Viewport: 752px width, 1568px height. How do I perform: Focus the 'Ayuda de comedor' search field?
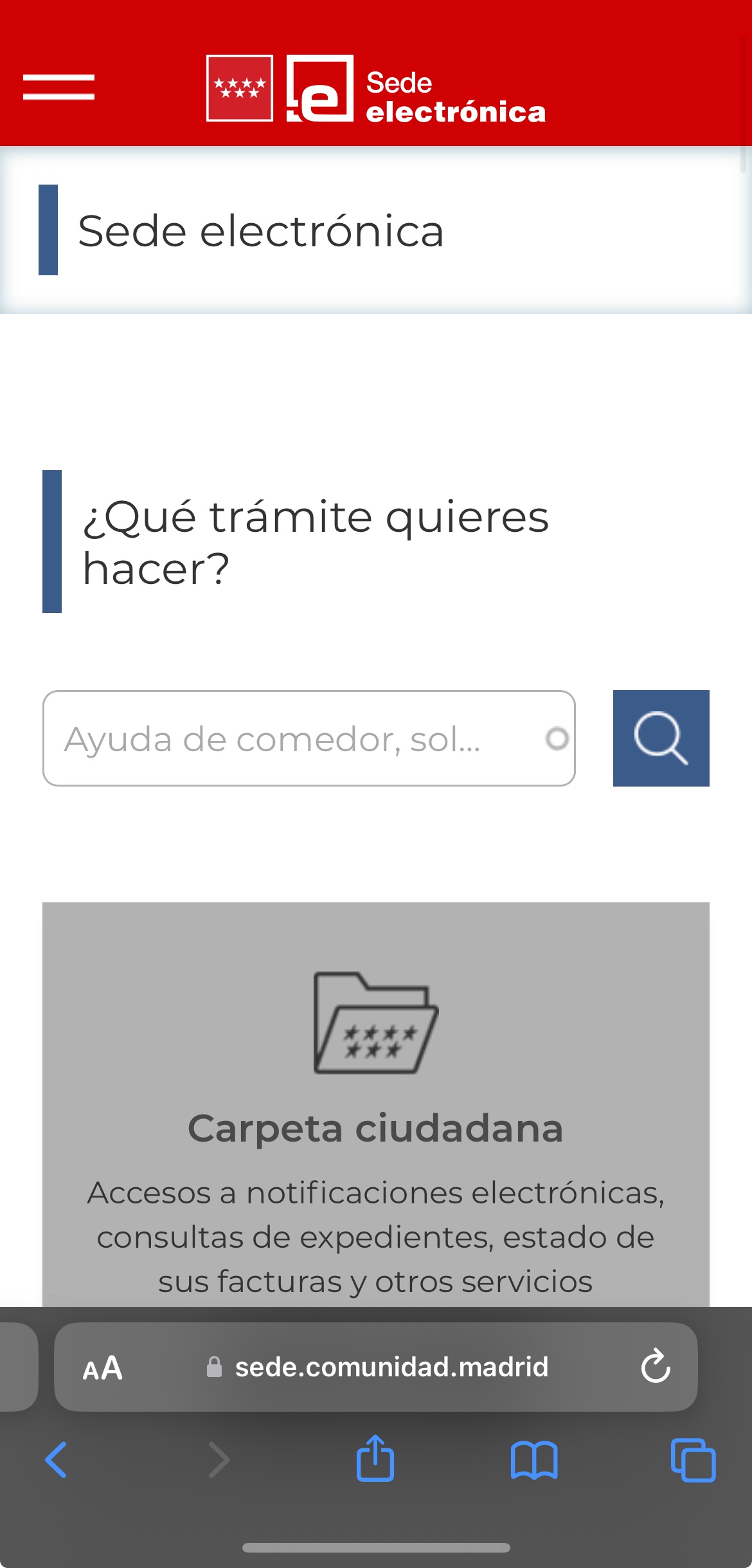296,738
